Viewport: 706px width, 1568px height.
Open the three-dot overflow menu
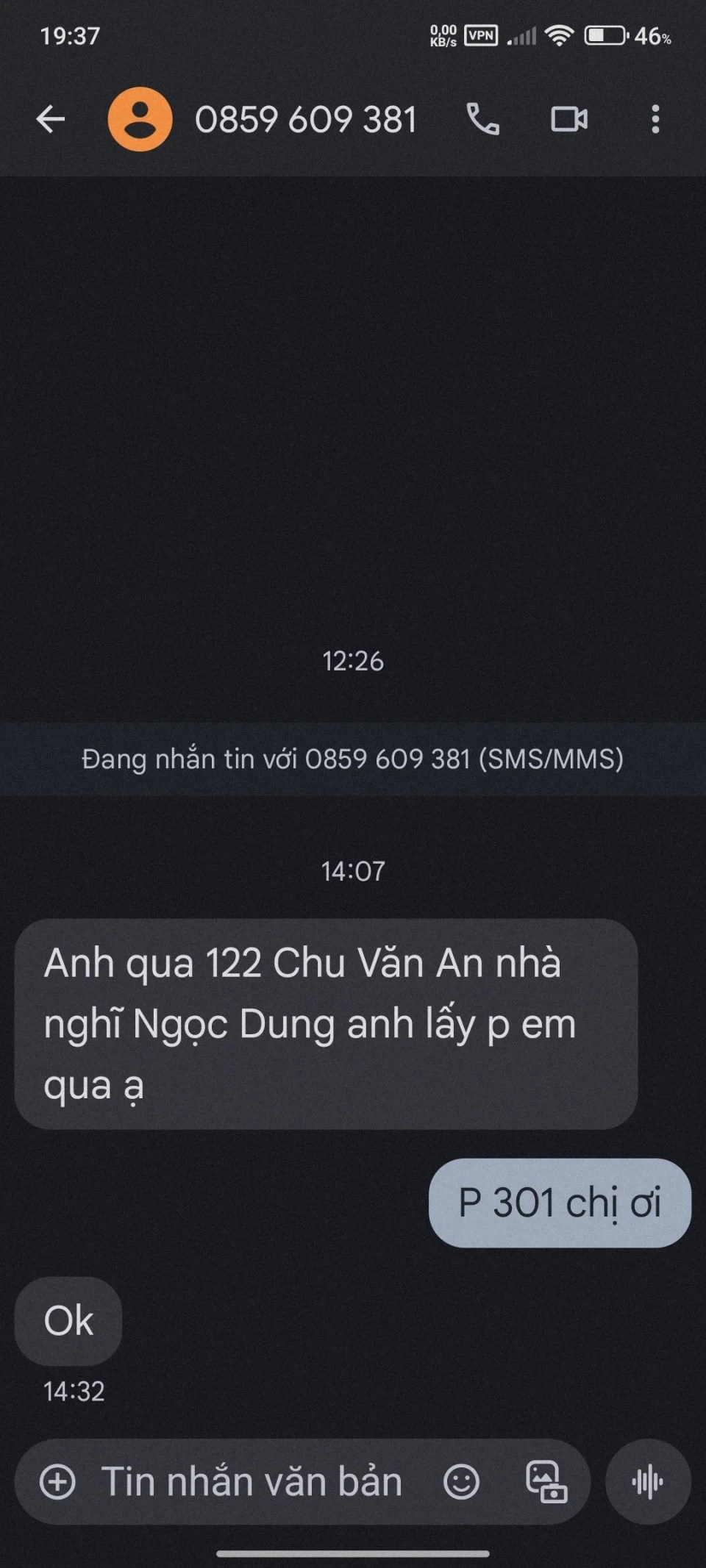[655, 120]
